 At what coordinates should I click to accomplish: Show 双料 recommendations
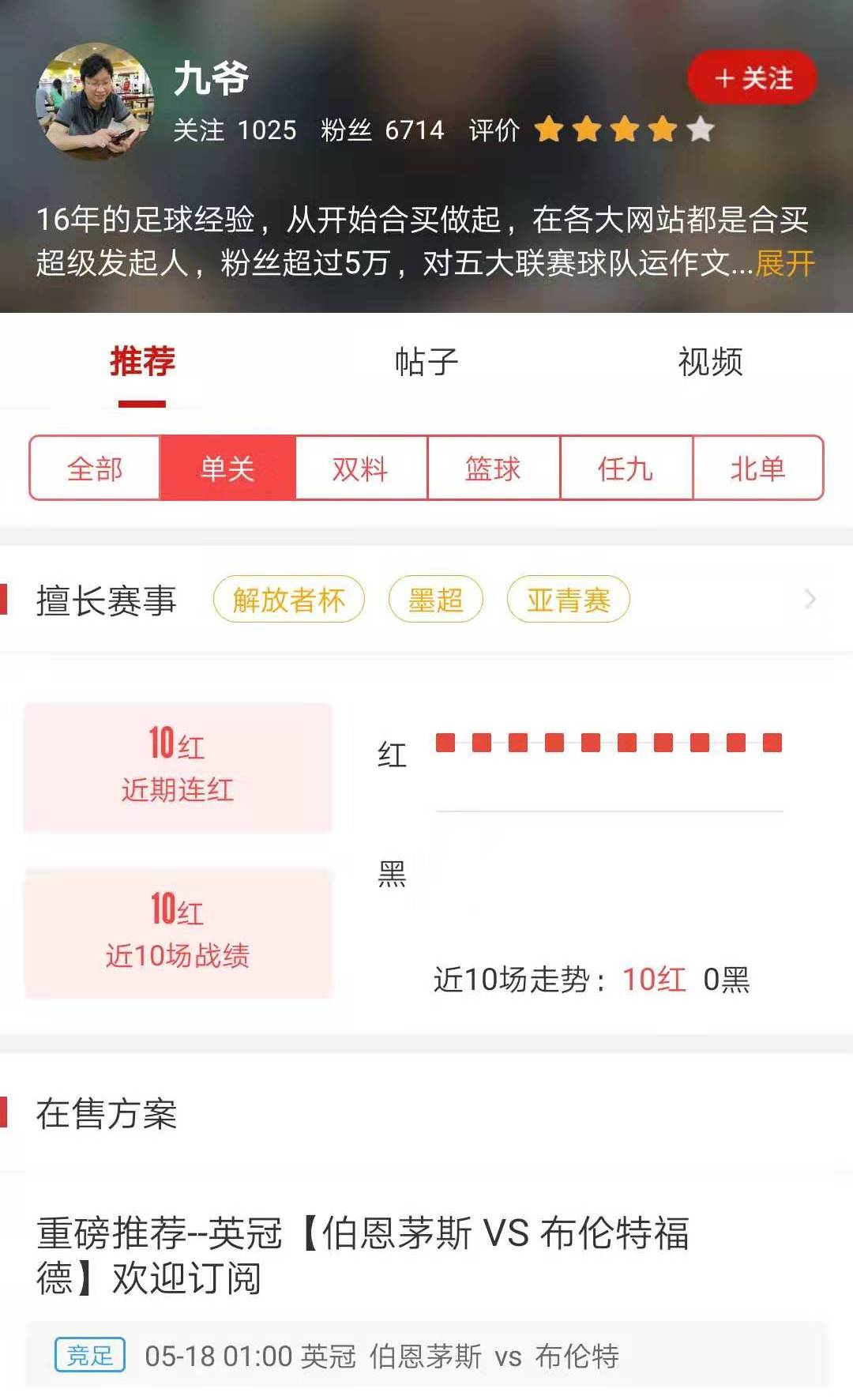tap(360, 469)
